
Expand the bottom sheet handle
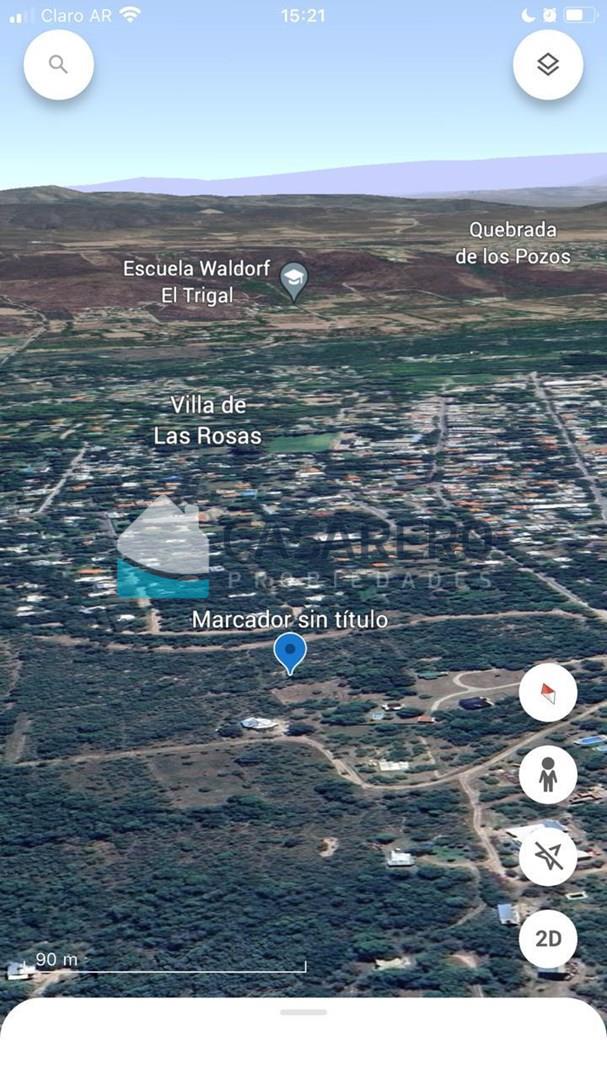coord(303,1012)
